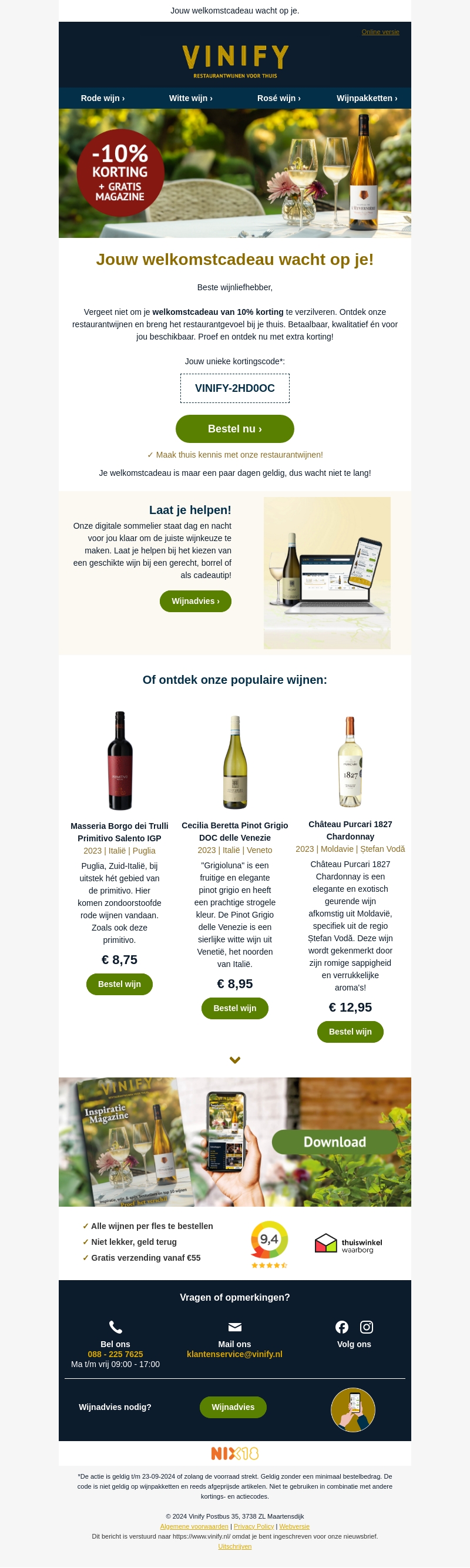Image resolution: width=470 pixels, height=1568 pixels.
Task: Open the Privacy Policy link
Action: click(254, 1526)
